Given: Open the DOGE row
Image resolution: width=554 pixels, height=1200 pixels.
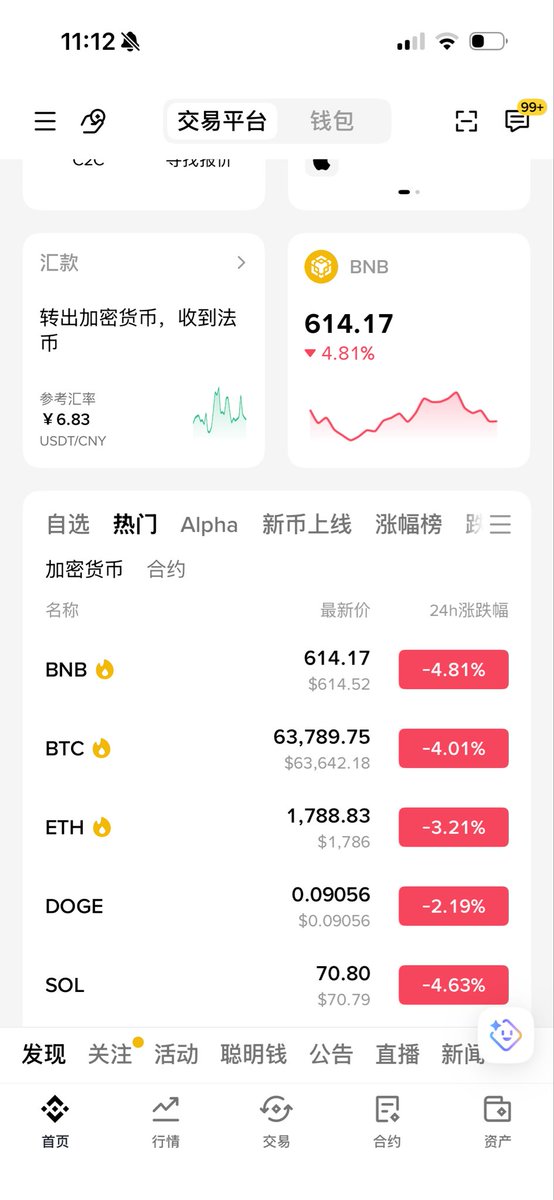Looking at the screenshot, I should (x=277, y=906).
